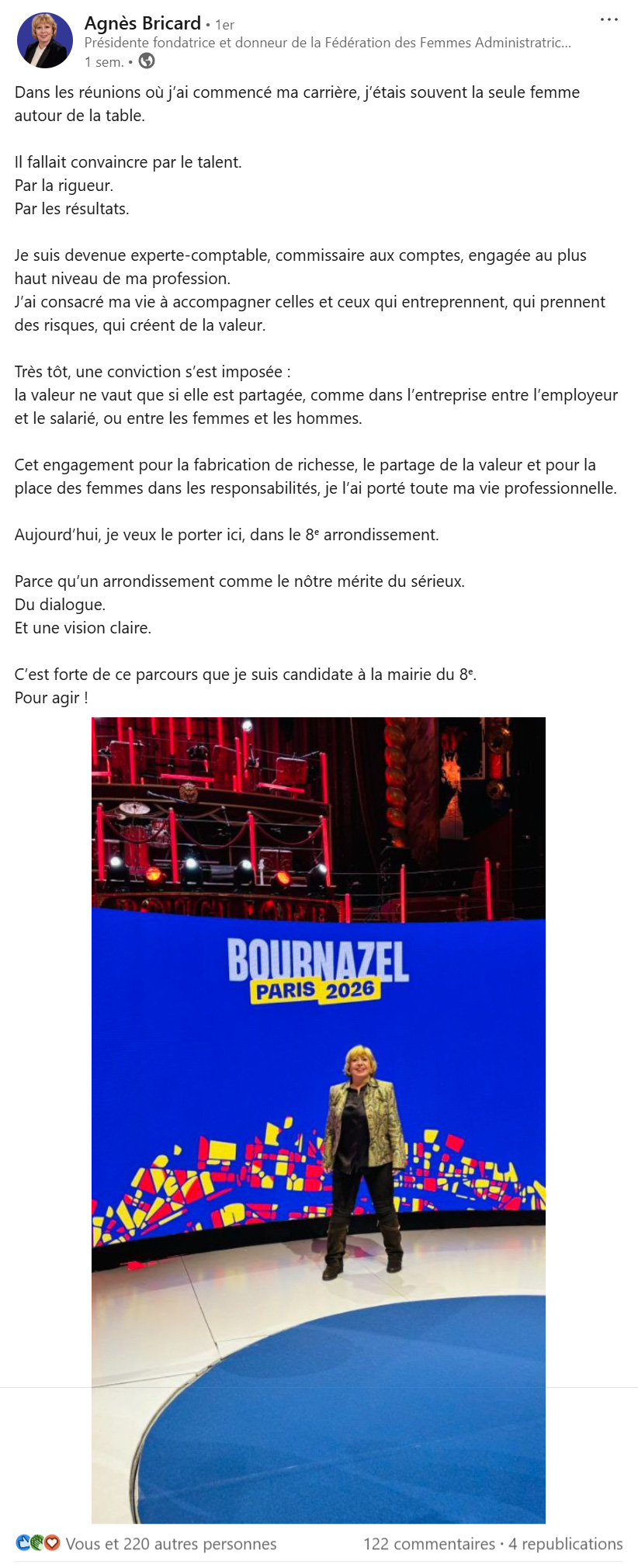The width and height of the screenshot is (638, 1568).
Task: Open the post's three-dot overflow menu
Action: coord(609,19)
